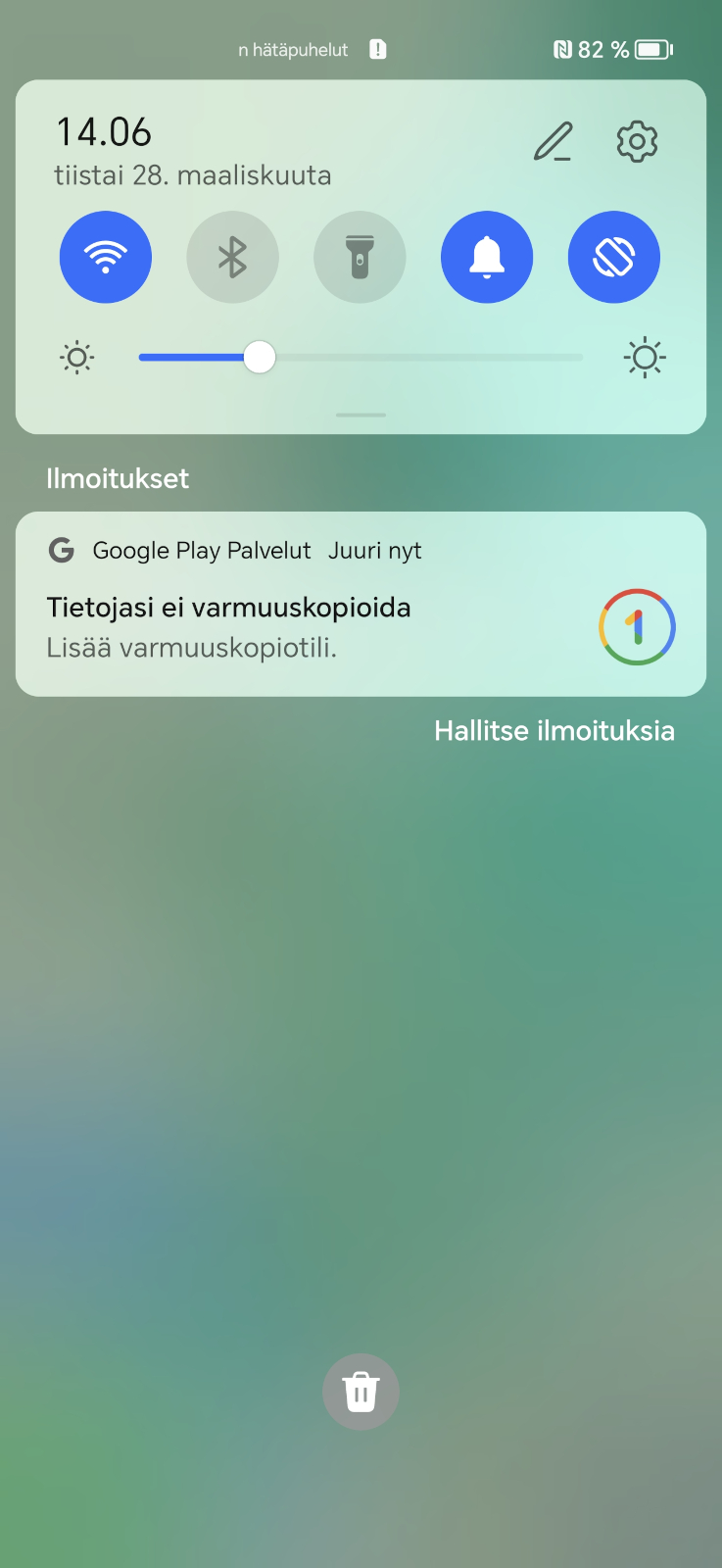Enable Bluetooth from quick settings
Image resolution: width=722 pixels, height=1568 pixels.
pyautogui.click(x=232, y=257)
